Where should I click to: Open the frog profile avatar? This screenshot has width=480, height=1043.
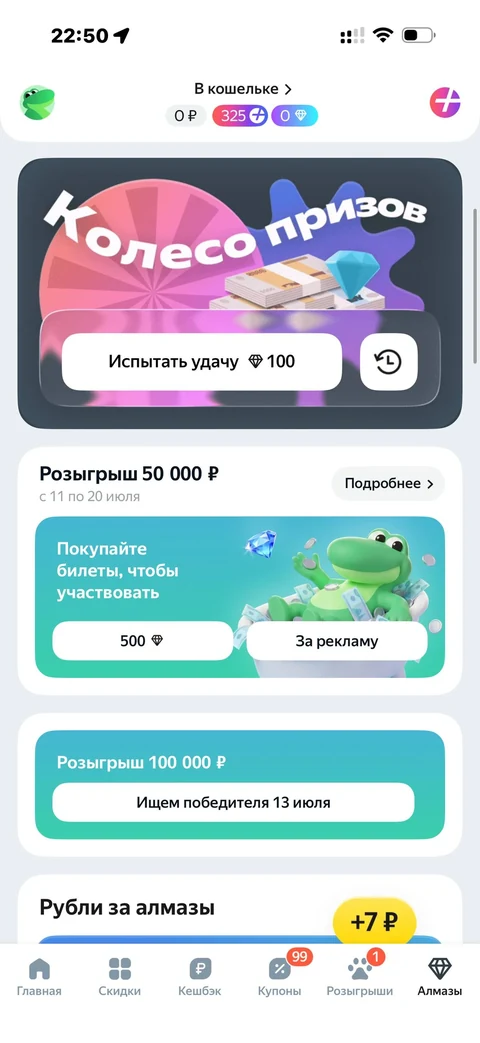pyautogui.click(x=37, y=102)
